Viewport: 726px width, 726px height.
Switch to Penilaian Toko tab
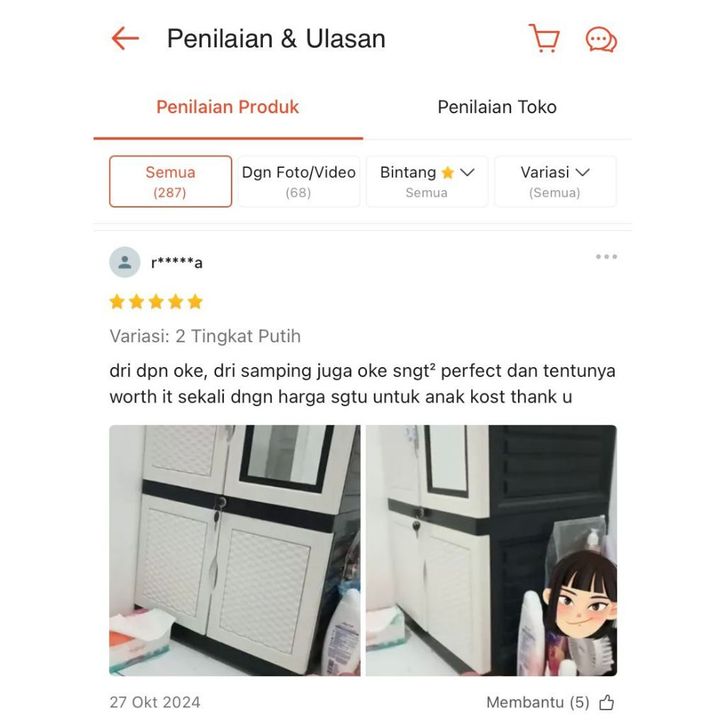click(496, 107)
